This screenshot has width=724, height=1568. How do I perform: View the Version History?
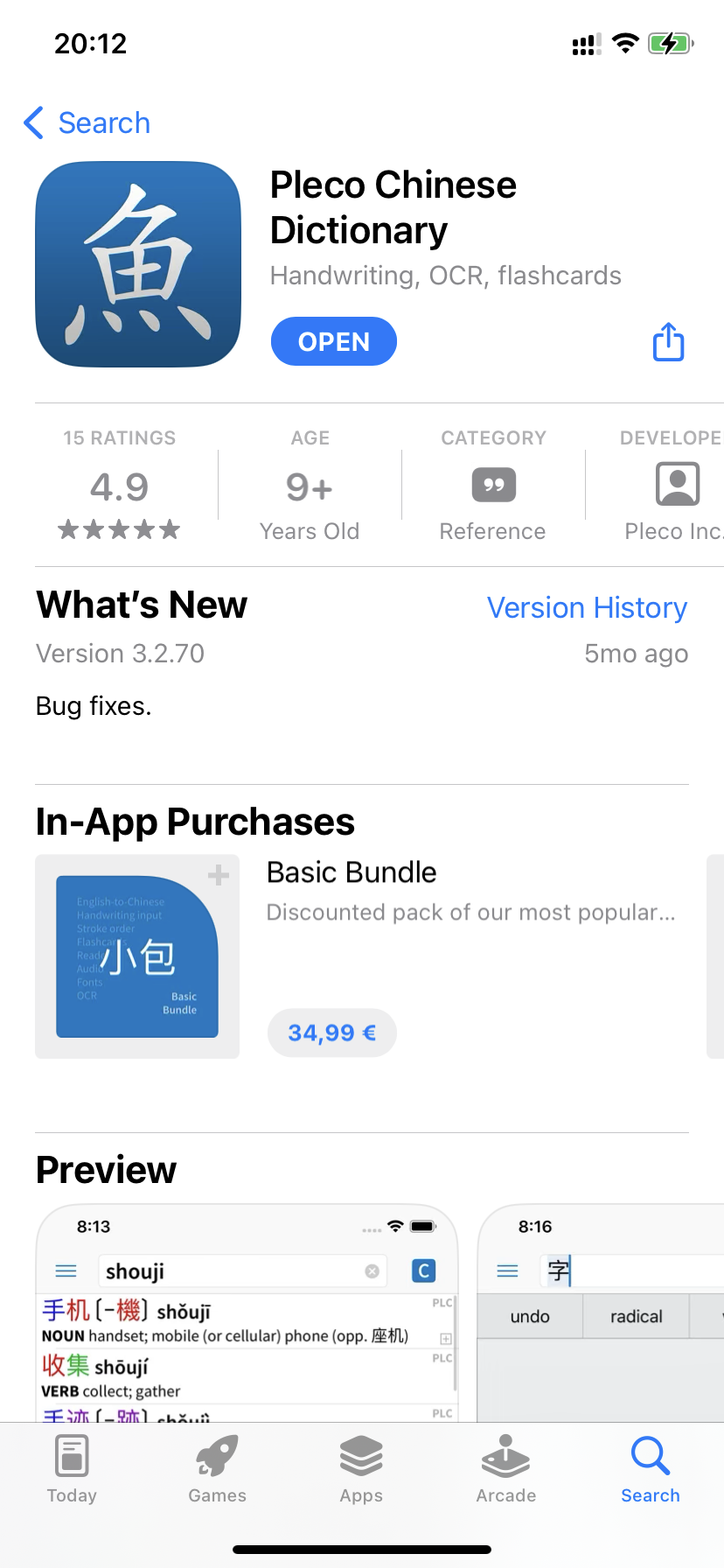[x=587, y=607]
